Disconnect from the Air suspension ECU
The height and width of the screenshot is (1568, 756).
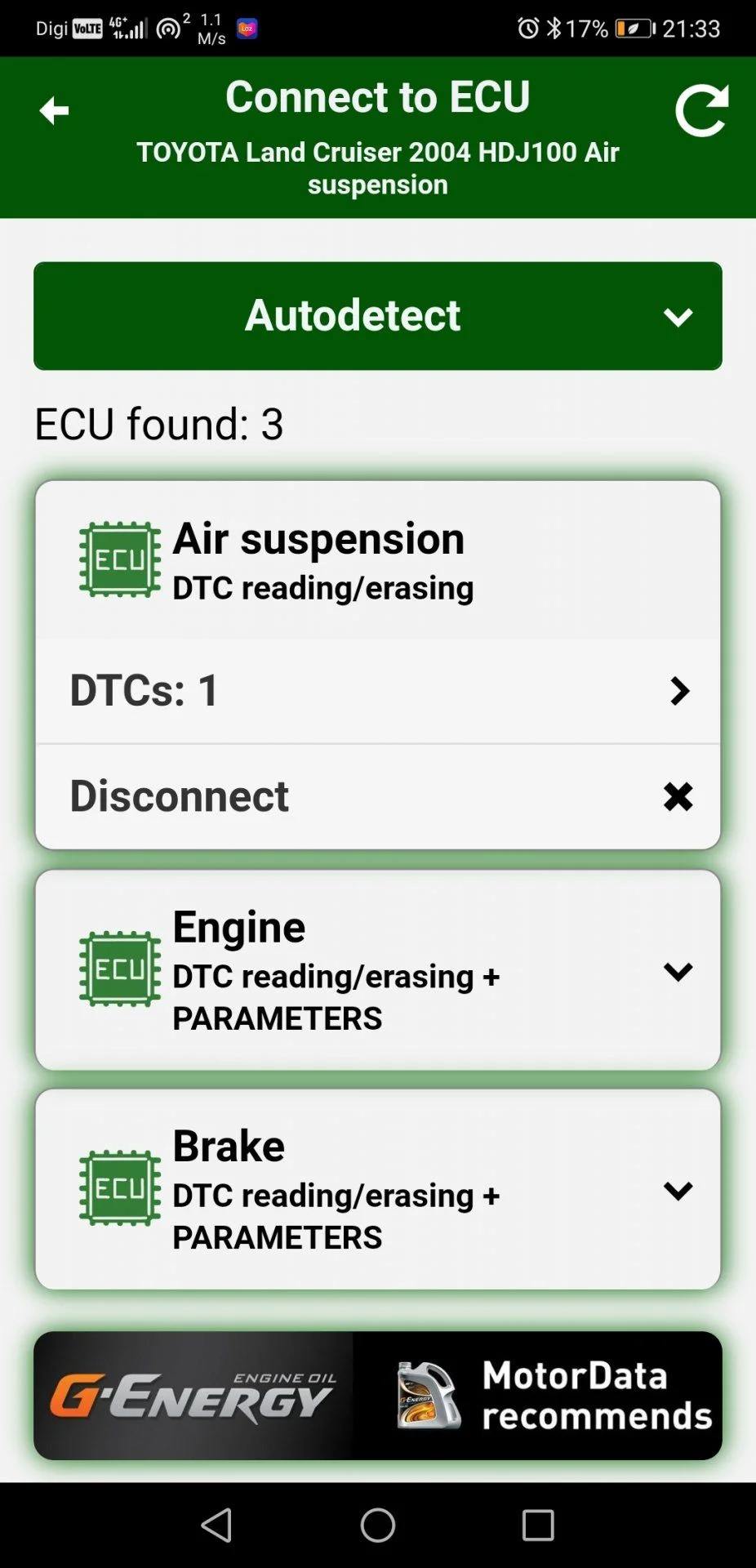tap(377, 796)
